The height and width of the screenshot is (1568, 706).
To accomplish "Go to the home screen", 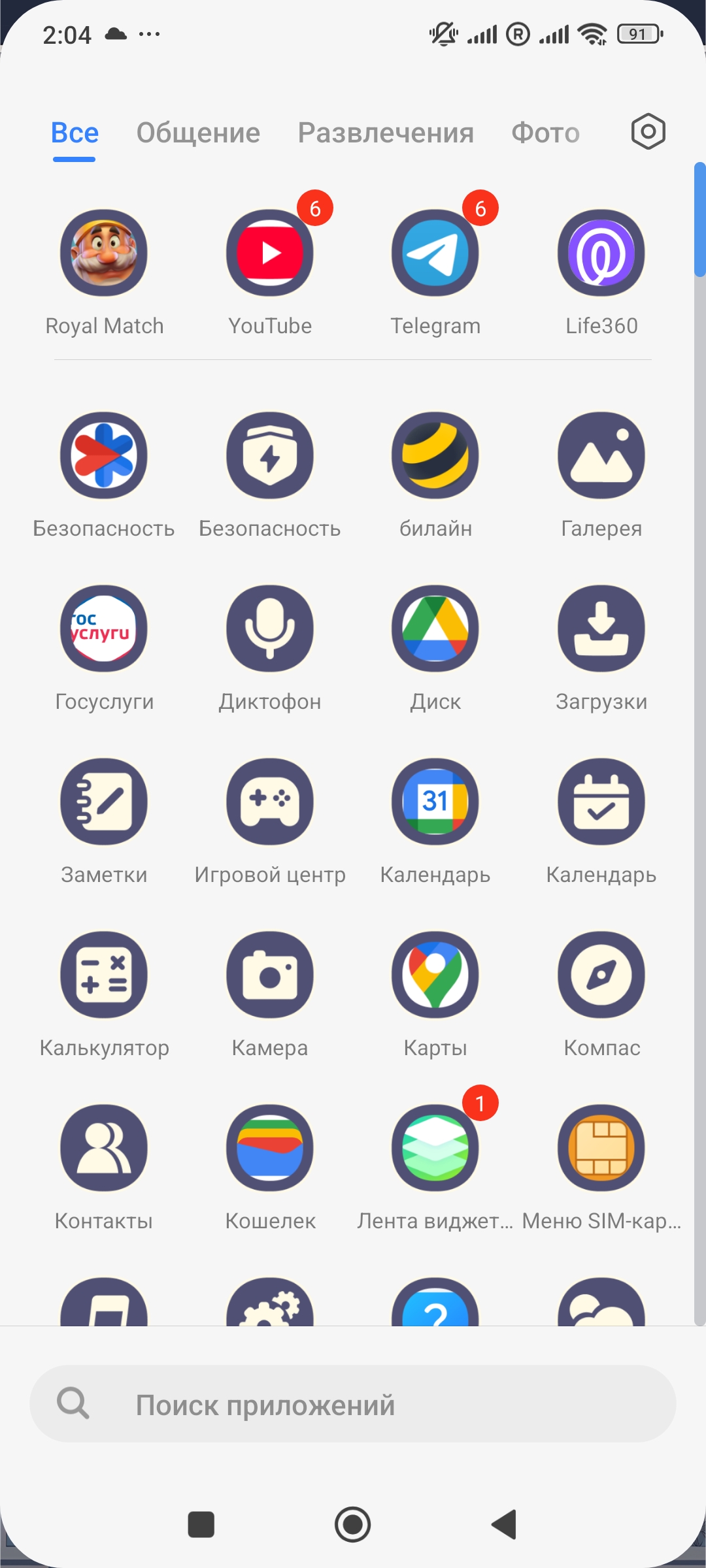I will pos(353,1525).
